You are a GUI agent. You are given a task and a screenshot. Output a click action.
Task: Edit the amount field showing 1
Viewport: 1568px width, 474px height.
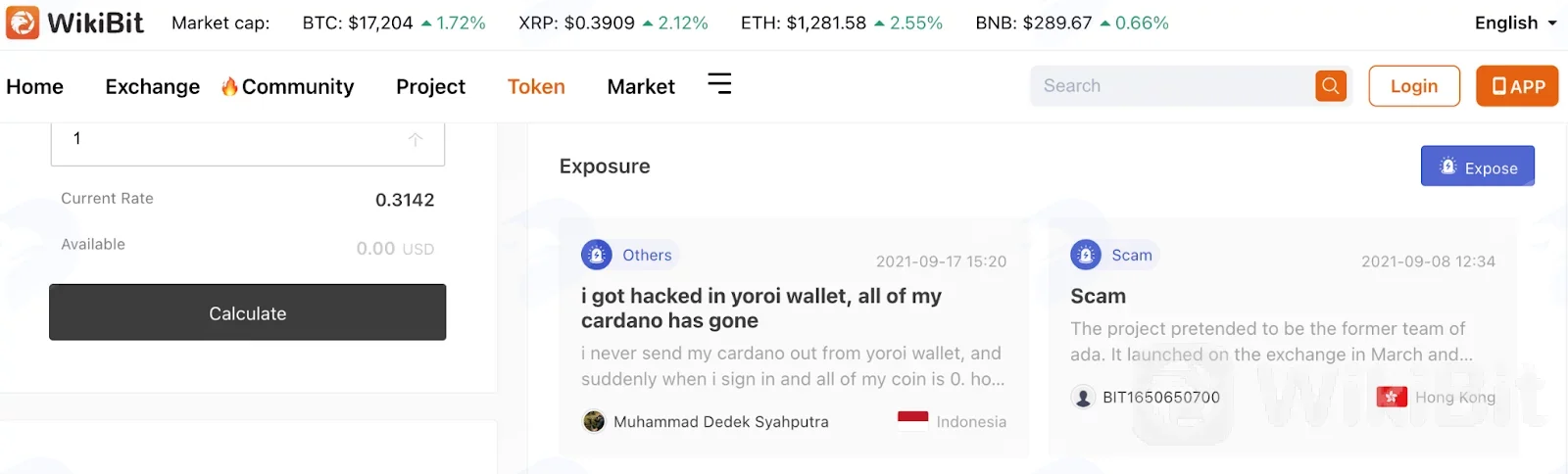248,140
